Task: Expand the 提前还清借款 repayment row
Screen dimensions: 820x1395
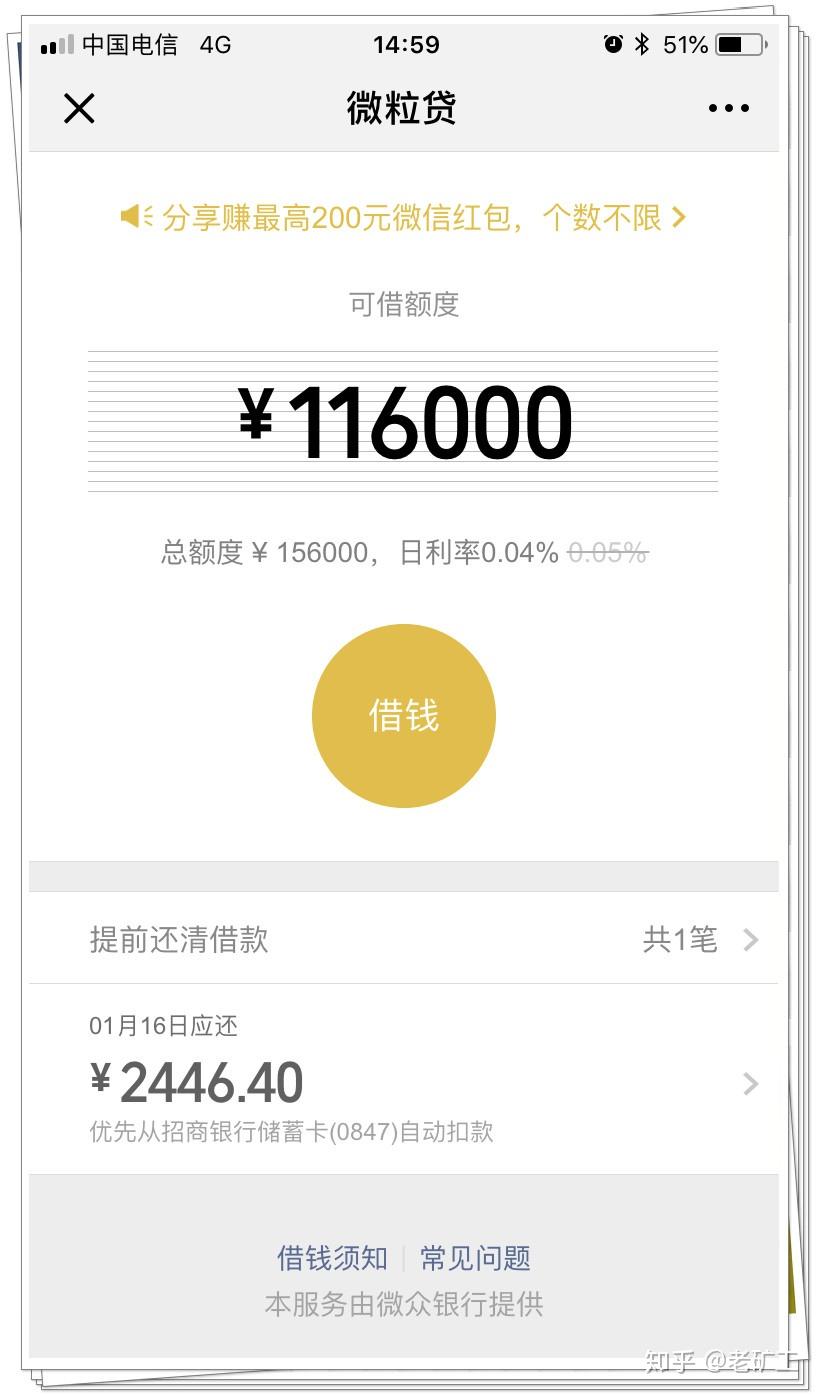Action: point(751,940)
